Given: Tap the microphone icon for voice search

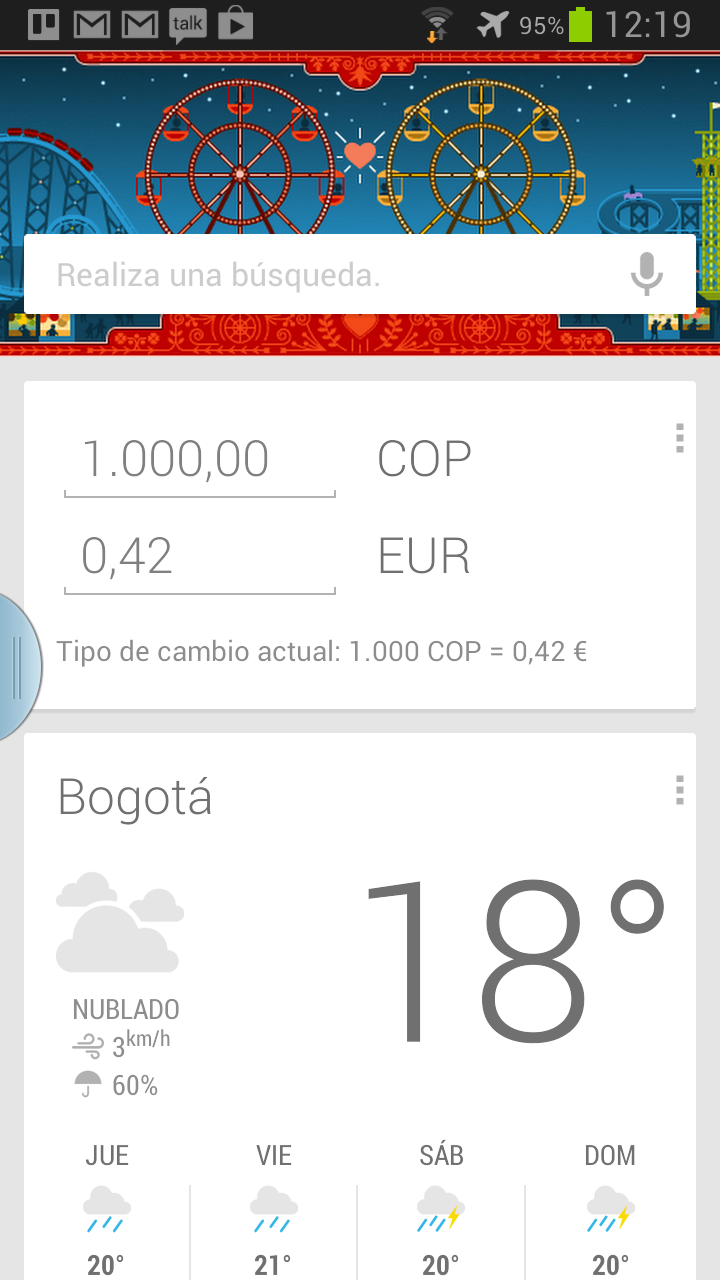Looking at the screenshot, I should 646,273.
